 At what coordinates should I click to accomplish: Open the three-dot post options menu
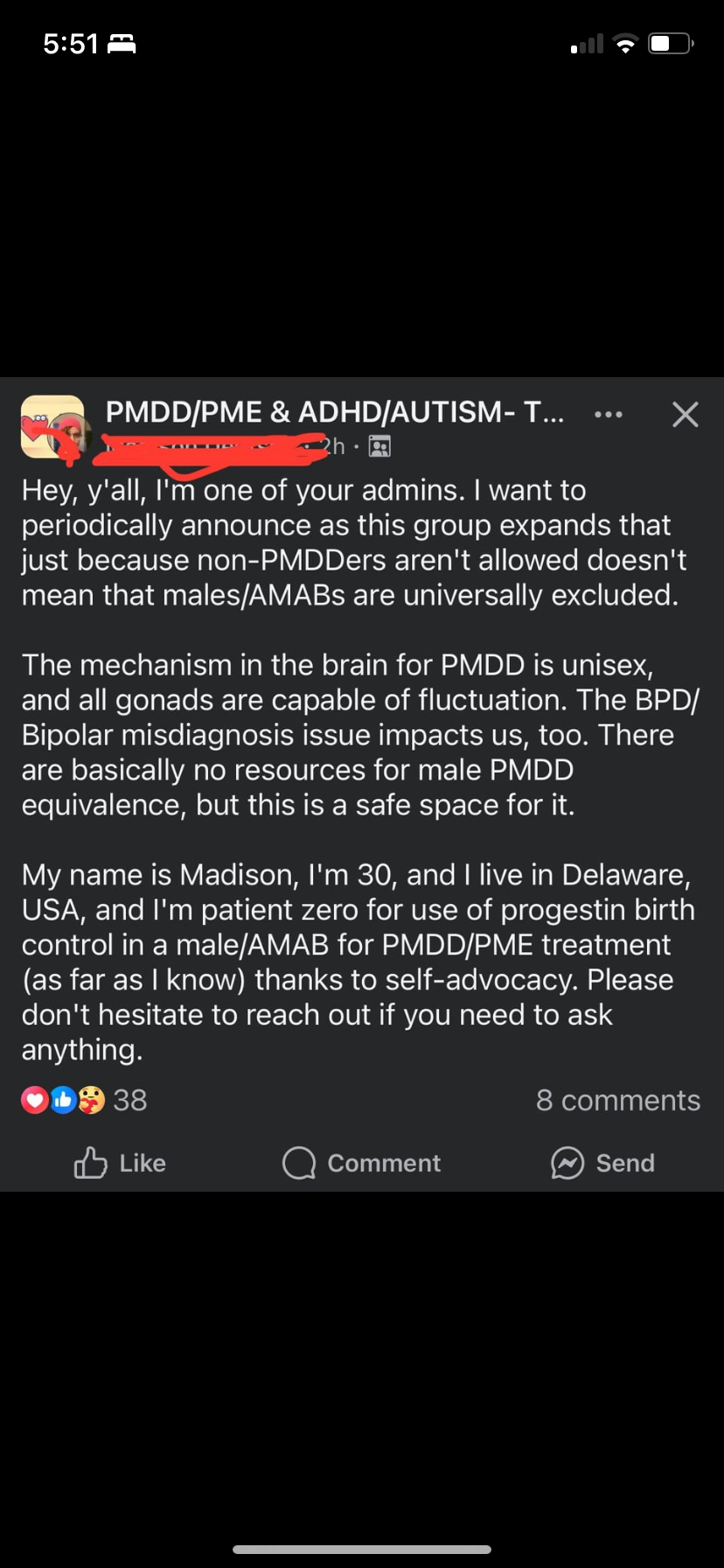pyautogui.click(x=609, y=414)
